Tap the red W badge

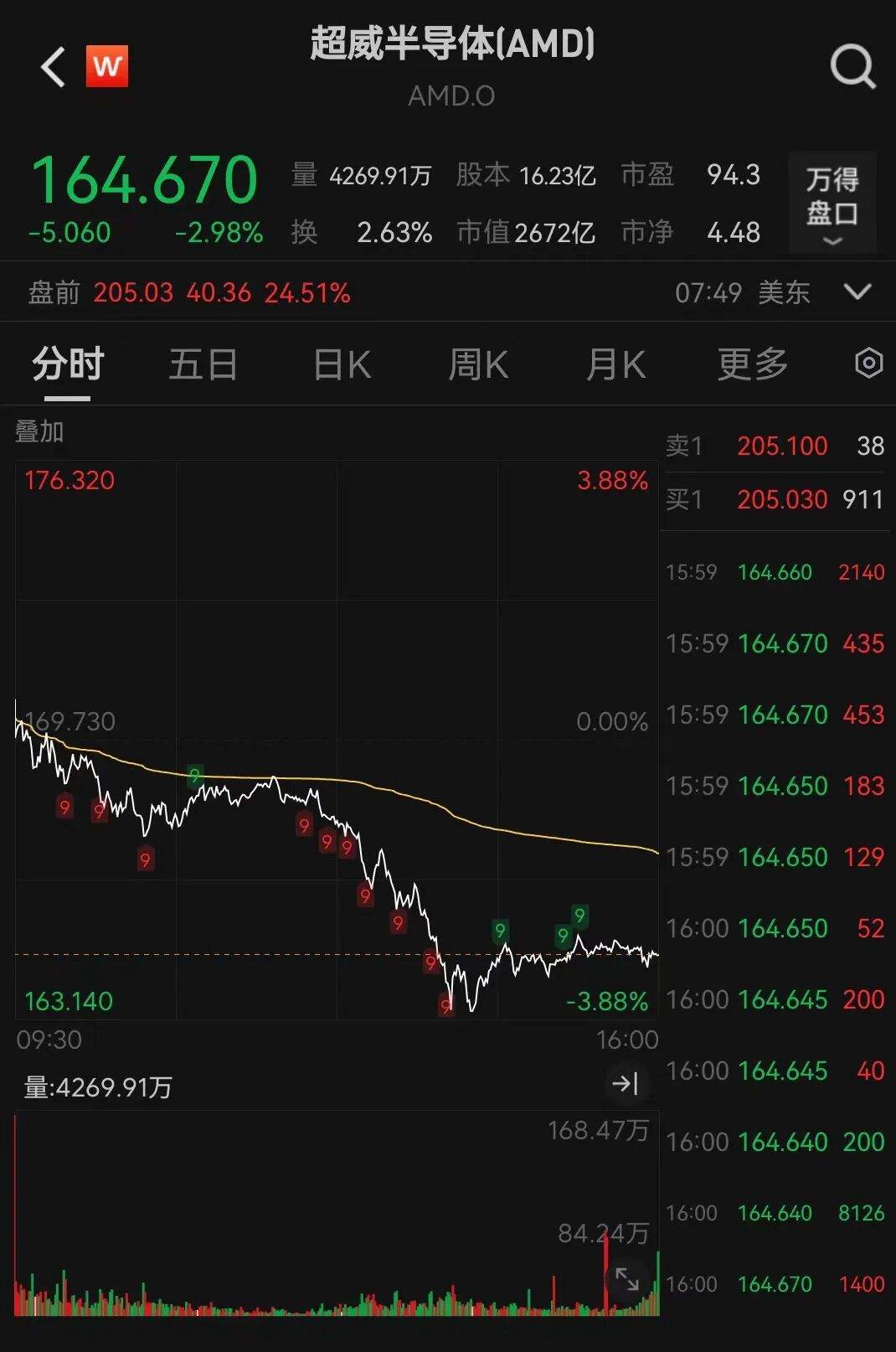(107, 66)
